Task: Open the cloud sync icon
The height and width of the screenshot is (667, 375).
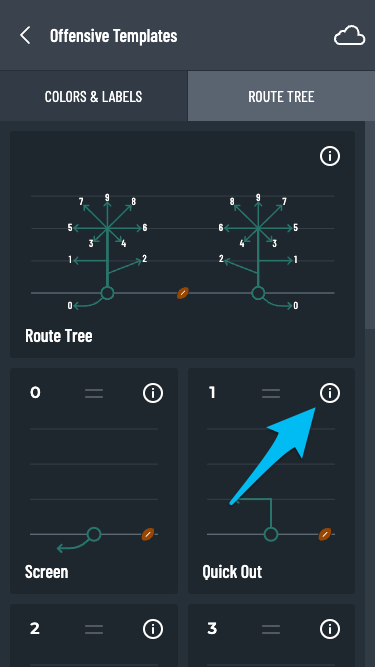Action: pos(349,35)
